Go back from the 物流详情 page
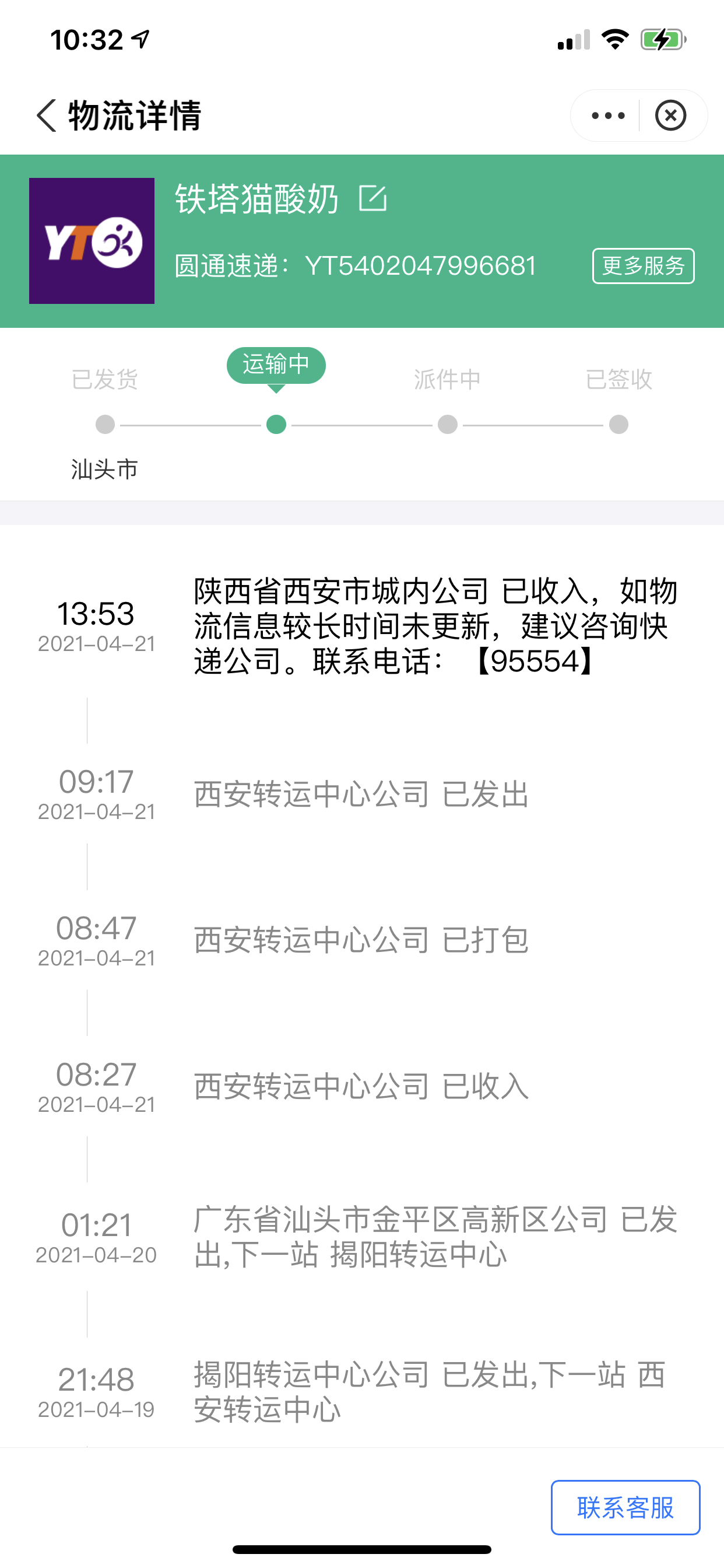 point(47,115)
